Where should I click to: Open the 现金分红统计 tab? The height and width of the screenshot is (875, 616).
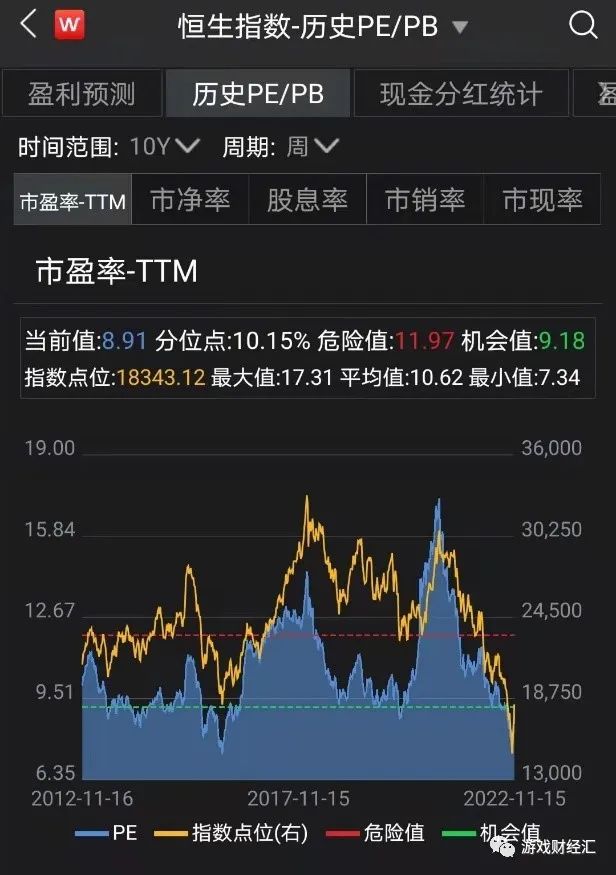(461, 95)
